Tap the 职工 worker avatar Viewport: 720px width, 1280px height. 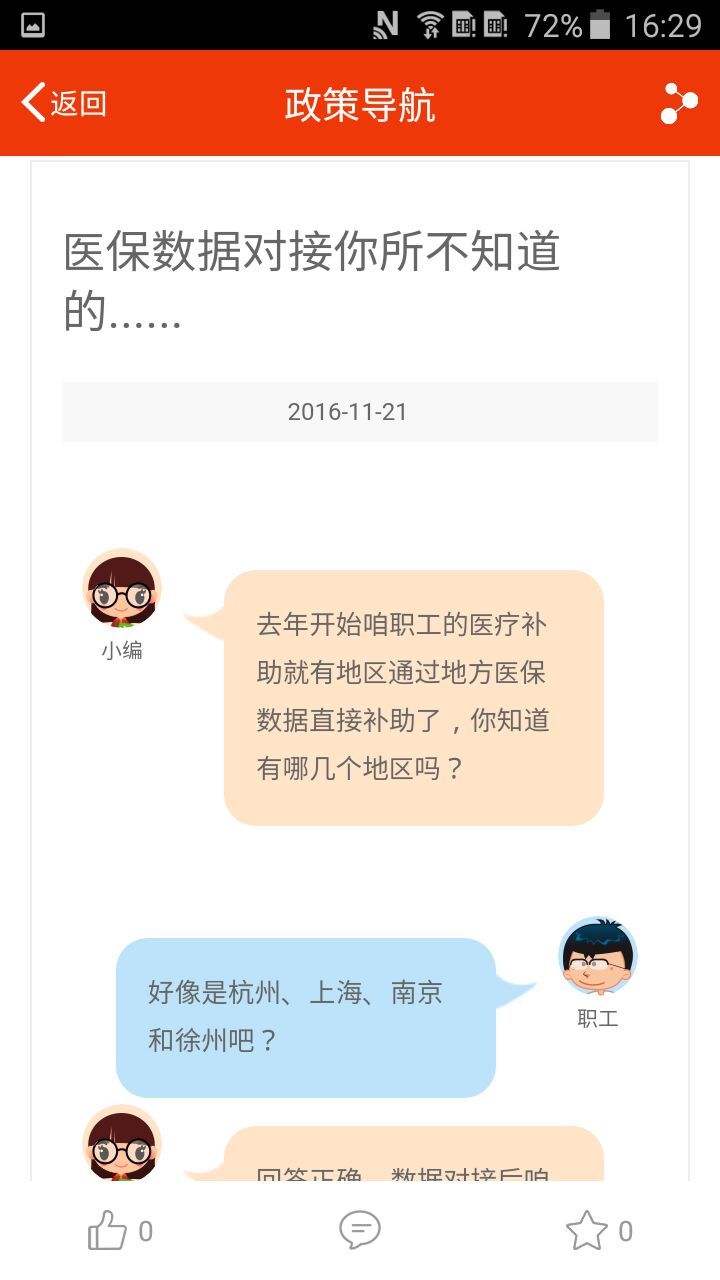[x=596, y=955]
